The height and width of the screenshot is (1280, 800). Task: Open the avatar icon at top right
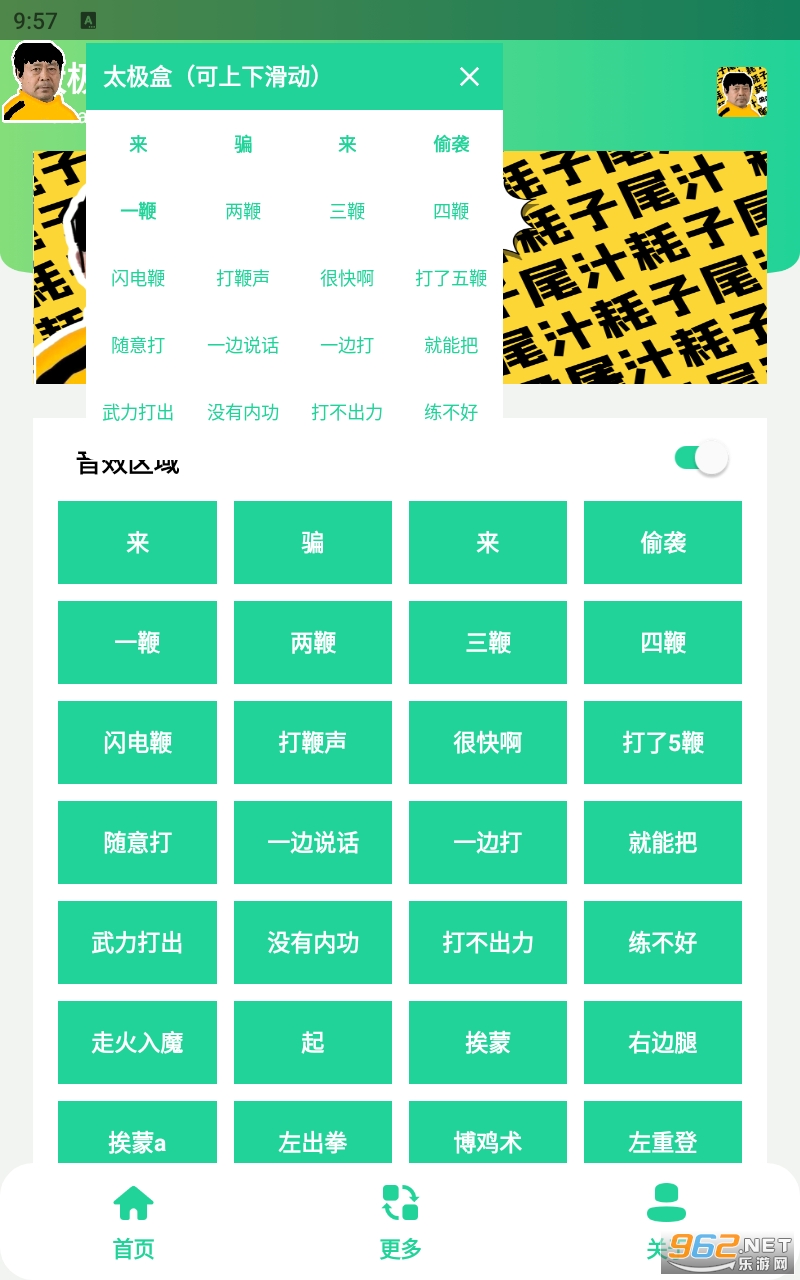741,92
